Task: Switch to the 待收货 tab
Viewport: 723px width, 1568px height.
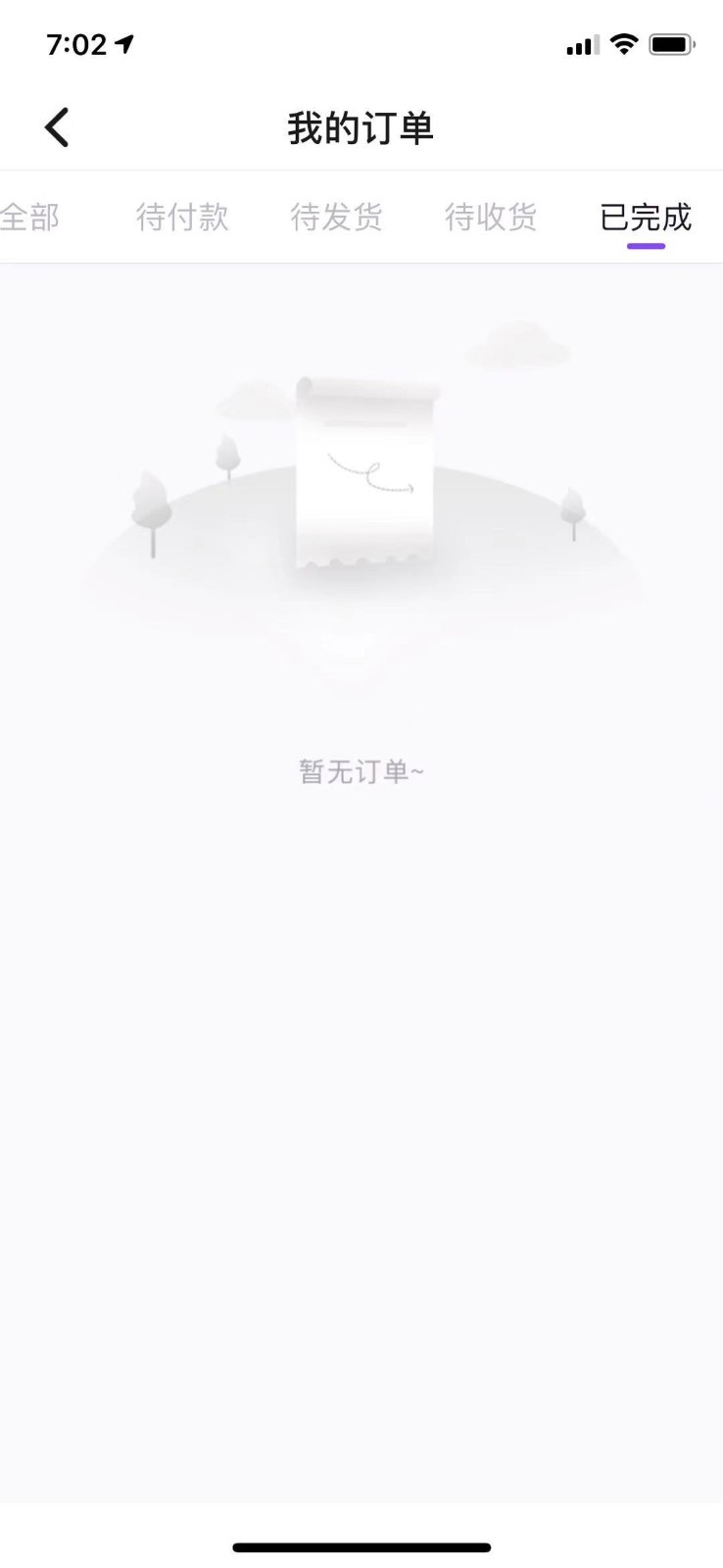Action: point(490,218)
